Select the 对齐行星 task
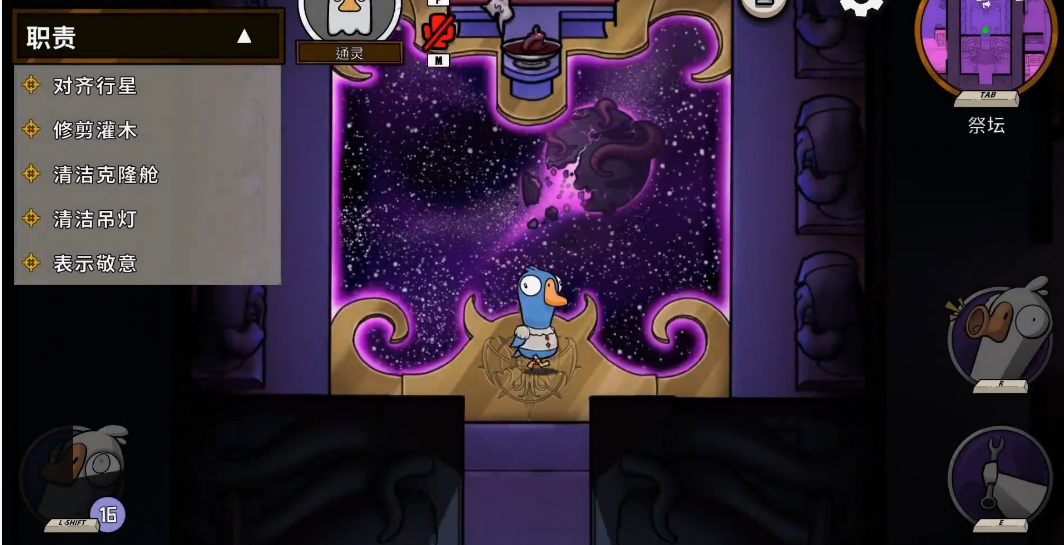Image resolution: width=1064 pixels, height=545 pixels. click(94, 86)
